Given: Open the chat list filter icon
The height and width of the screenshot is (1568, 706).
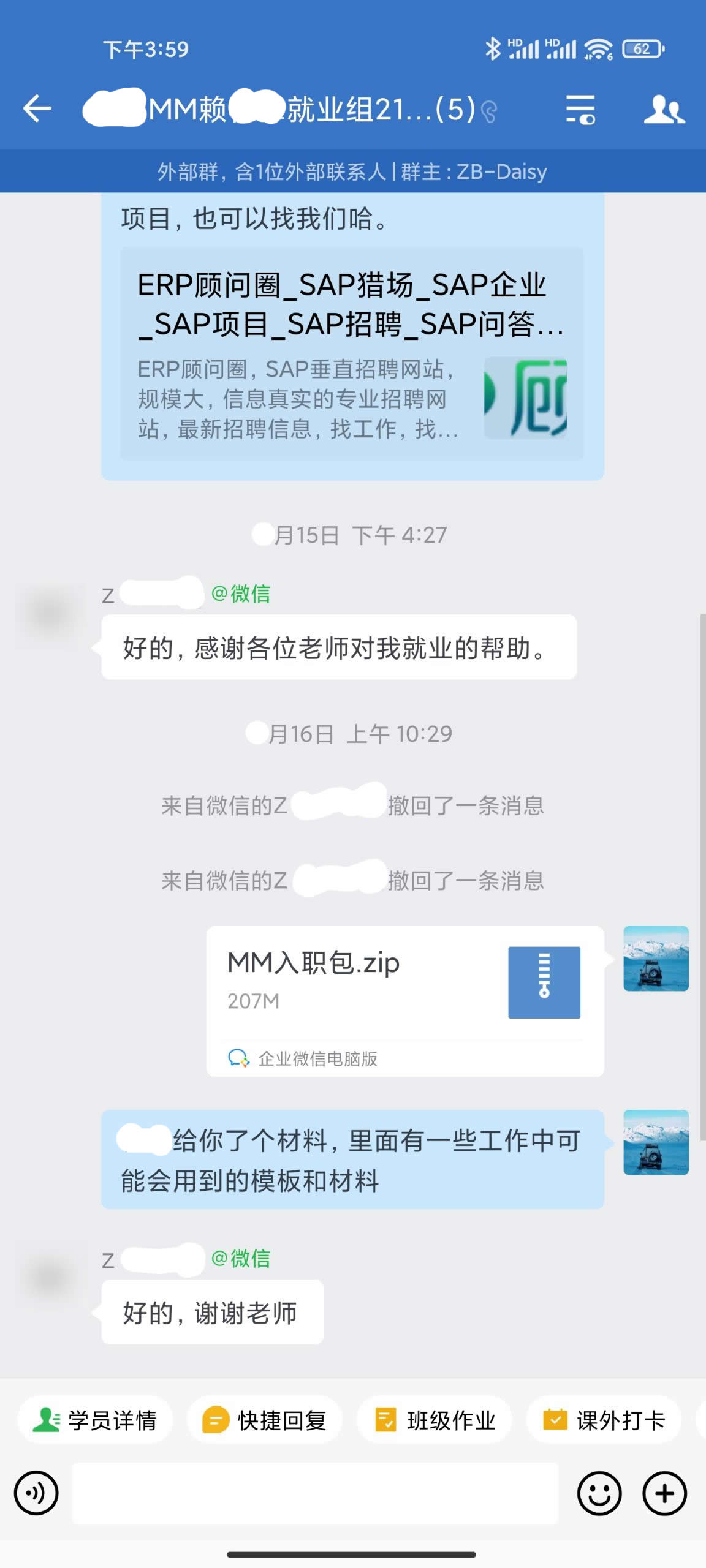Looking at the screenshot, I should coord(580,110).
